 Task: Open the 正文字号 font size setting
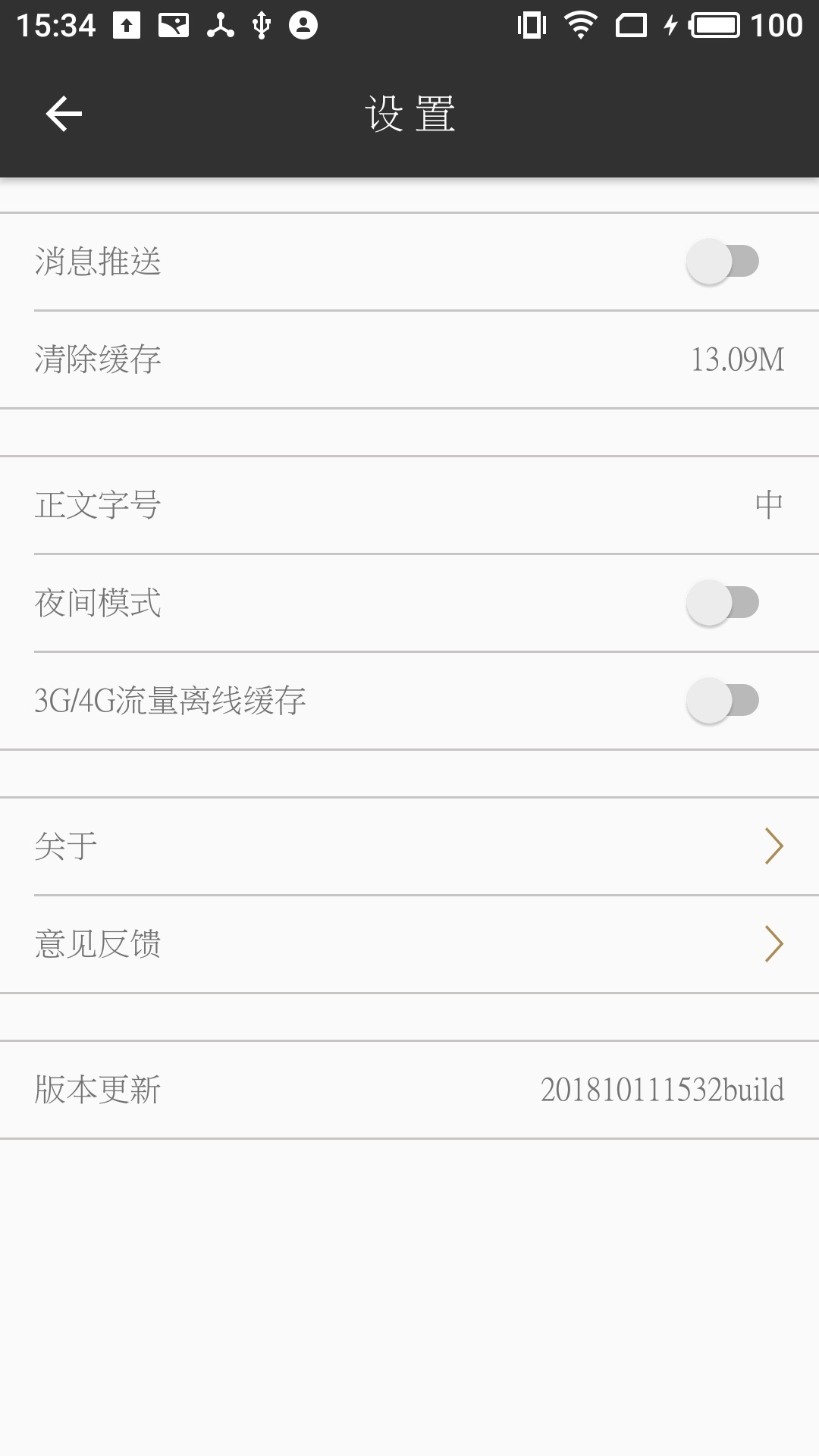409,505
